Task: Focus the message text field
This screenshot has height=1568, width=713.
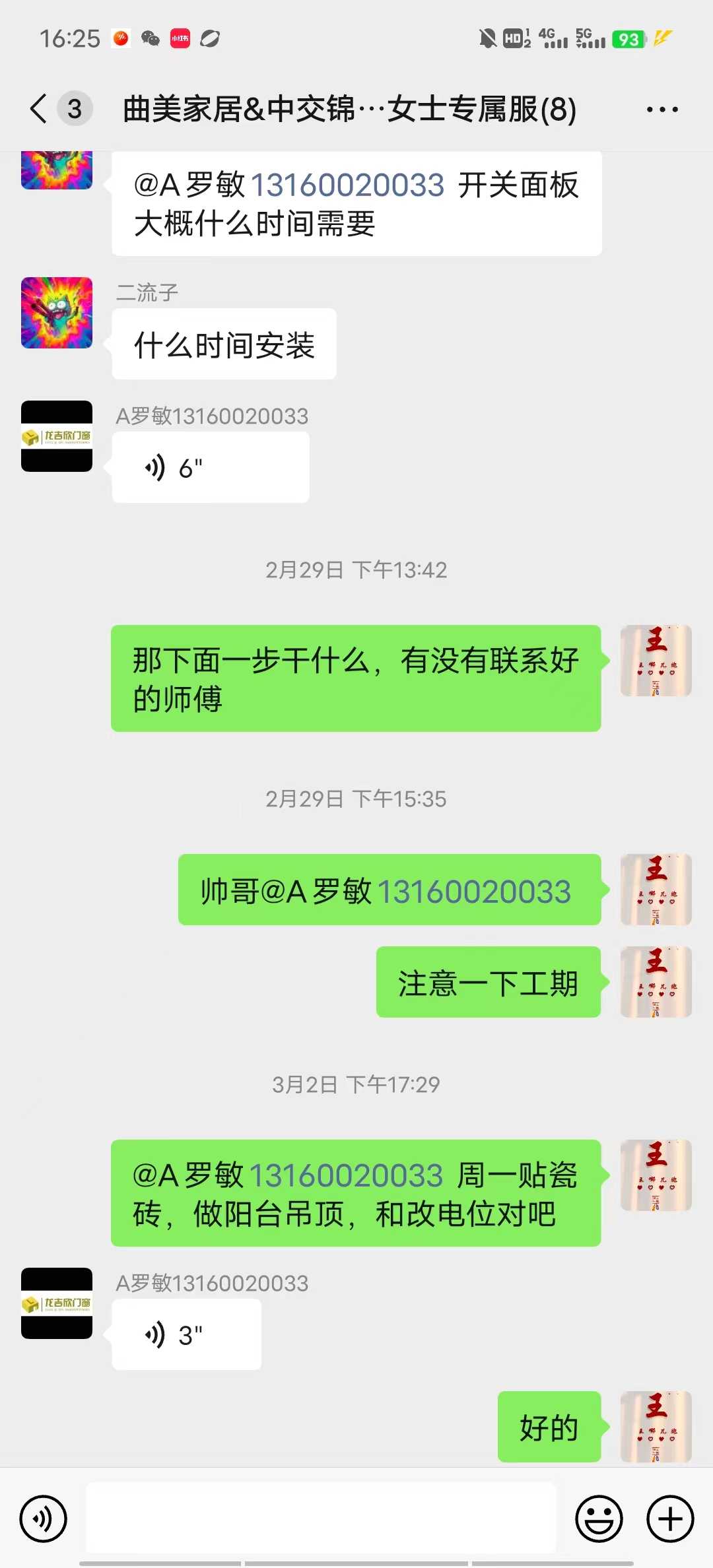Action: [321, 1518]
